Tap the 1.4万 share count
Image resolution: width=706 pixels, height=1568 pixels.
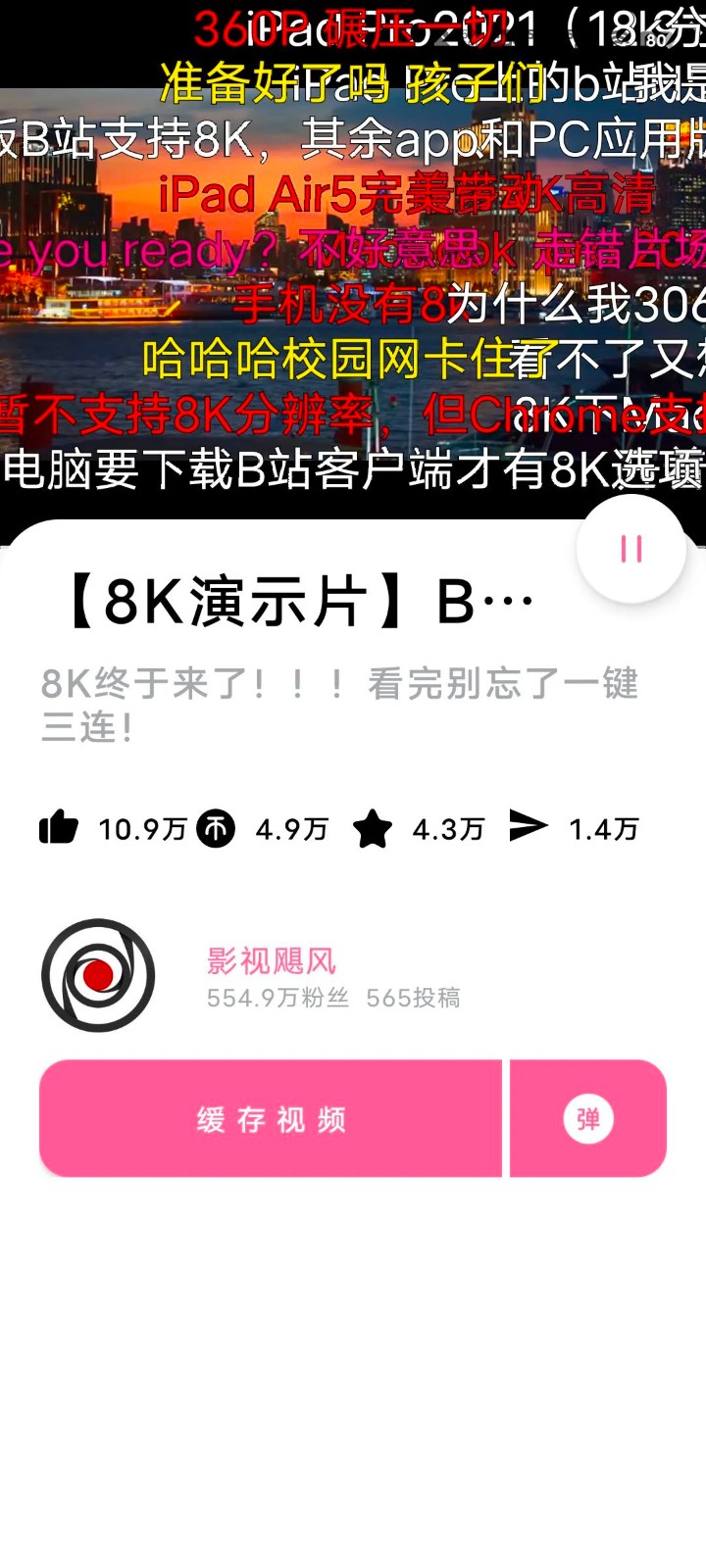click(605, 828)
